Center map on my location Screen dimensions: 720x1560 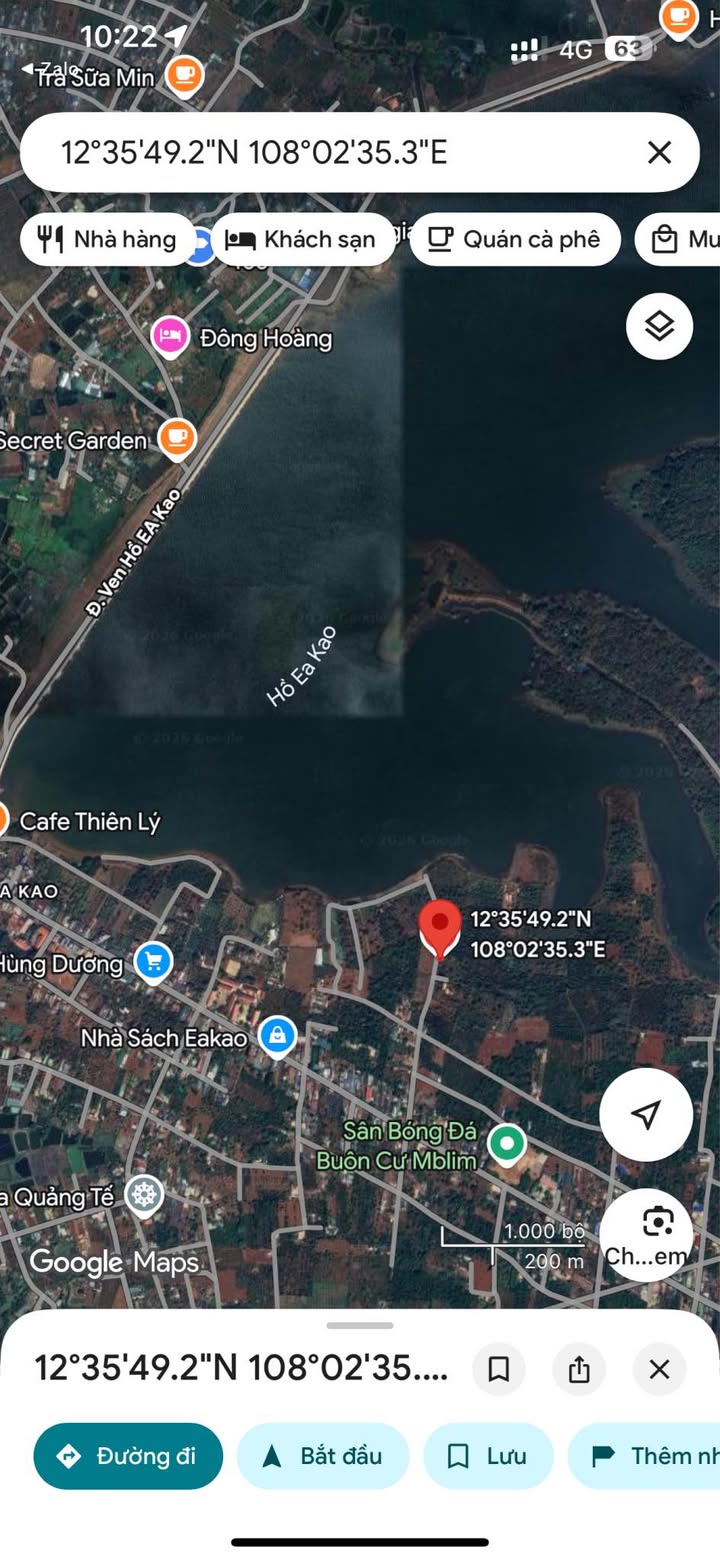646,1114
